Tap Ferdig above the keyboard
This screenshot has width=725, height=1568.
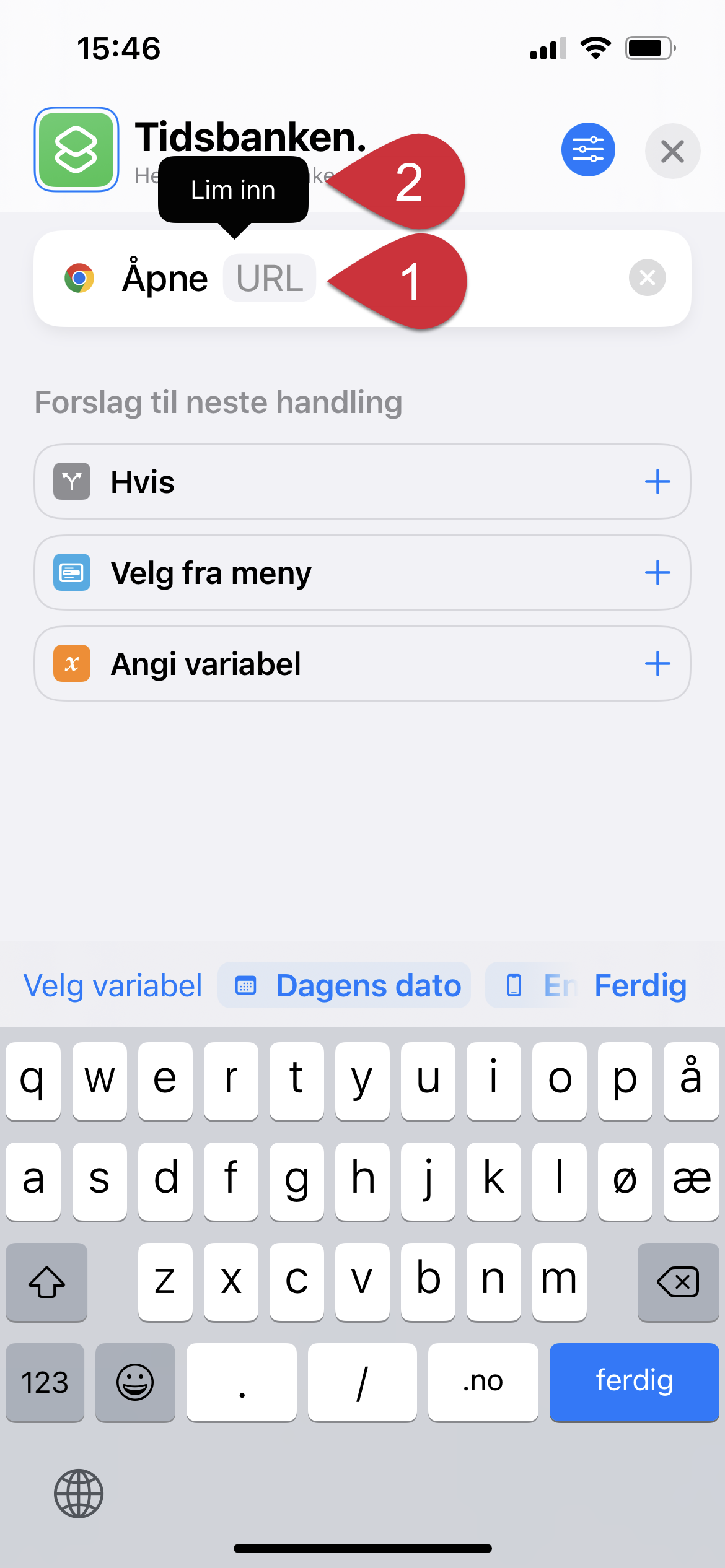tap(641, 985)
